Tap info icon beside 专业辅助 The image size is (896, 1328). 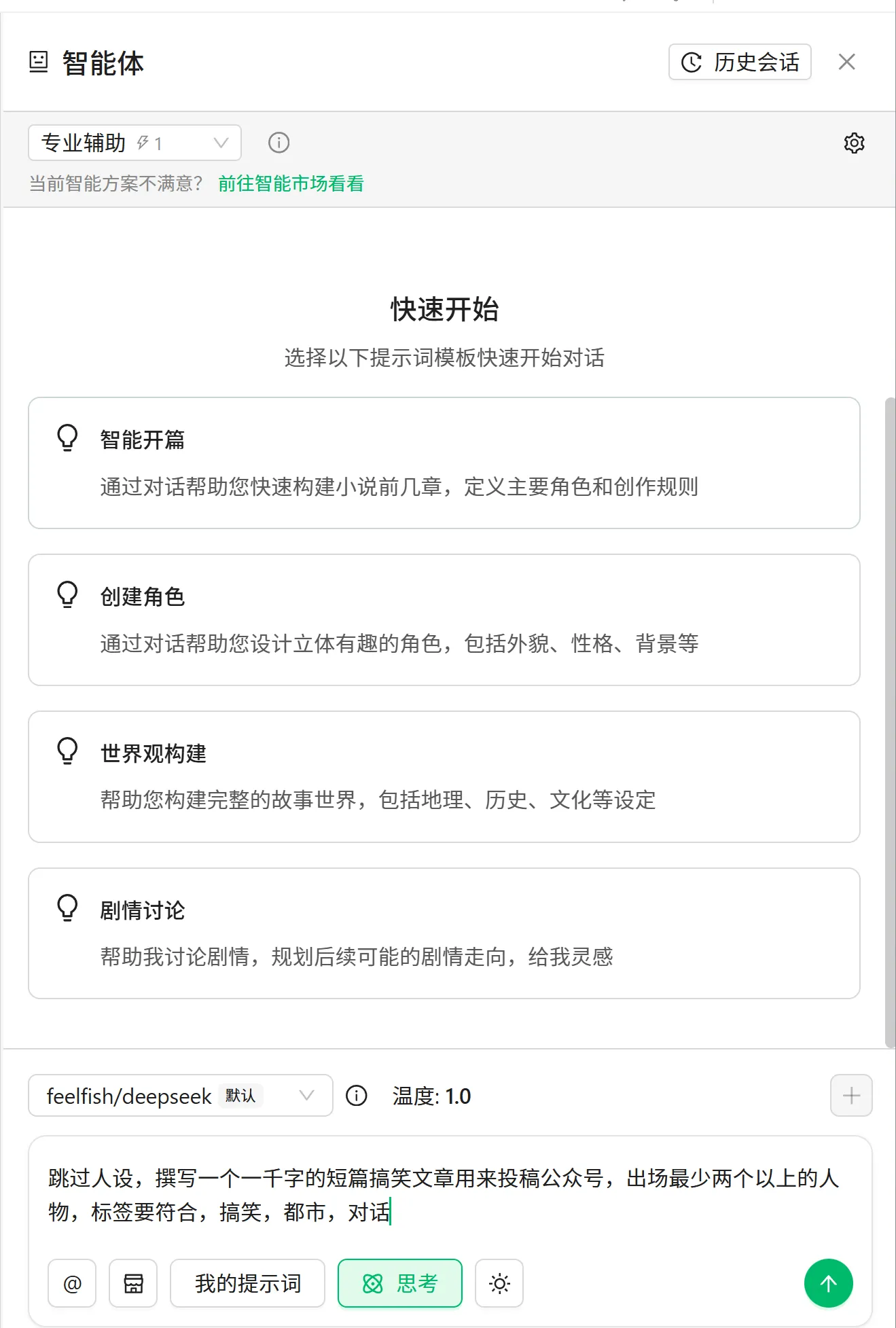pyautogui.click(x=279, y=143)
